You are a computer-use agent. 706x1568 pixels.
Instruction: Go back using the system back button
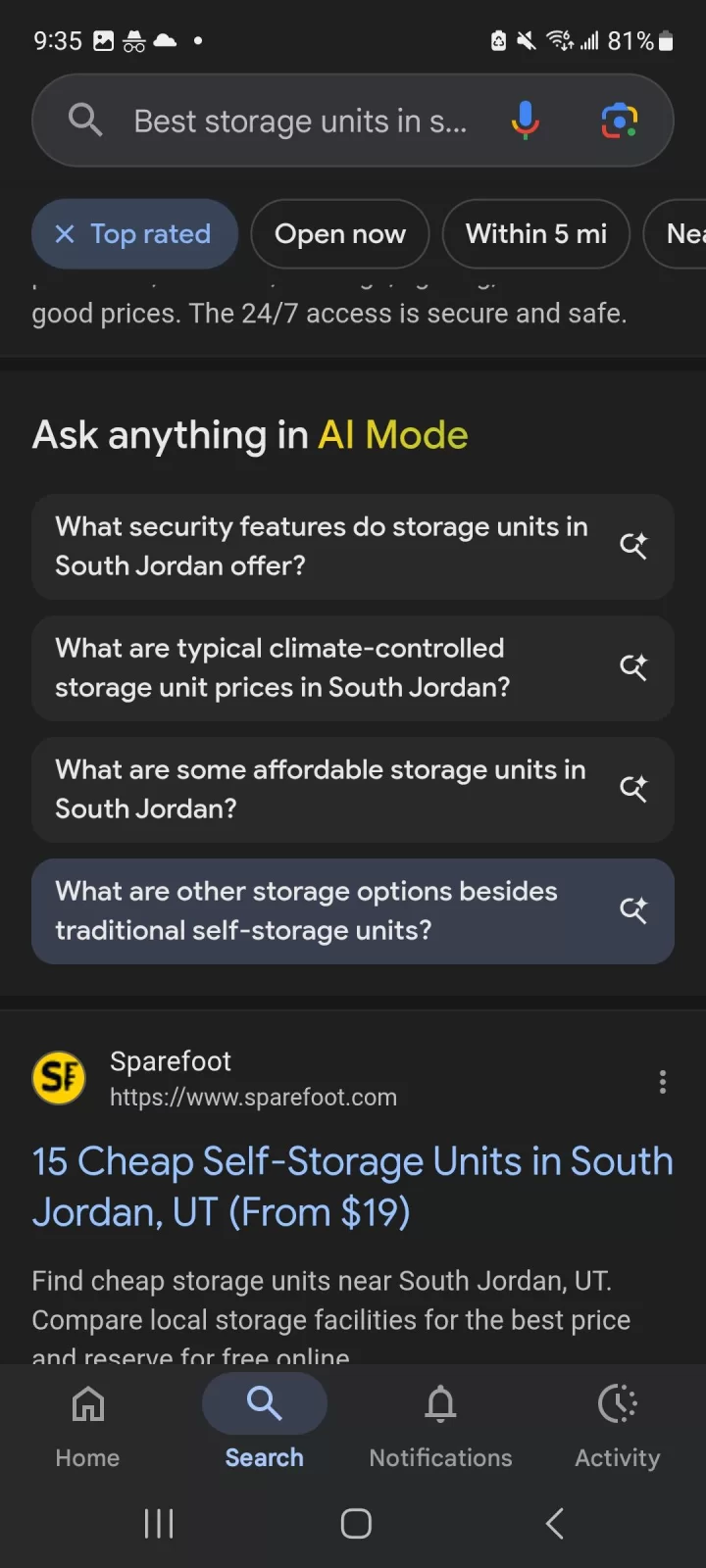(554, 1524)
